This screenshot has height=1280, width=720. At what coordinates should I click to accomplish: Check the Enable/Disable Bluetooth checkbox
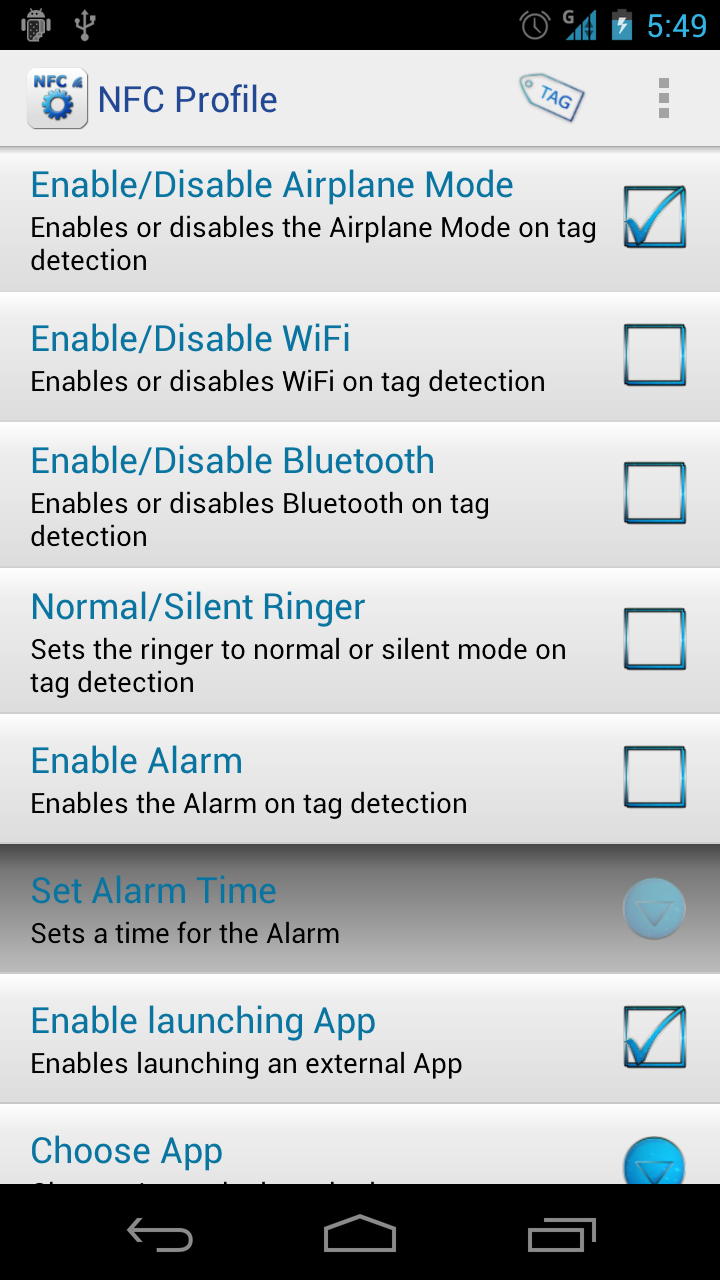click(x=655, y=493)
